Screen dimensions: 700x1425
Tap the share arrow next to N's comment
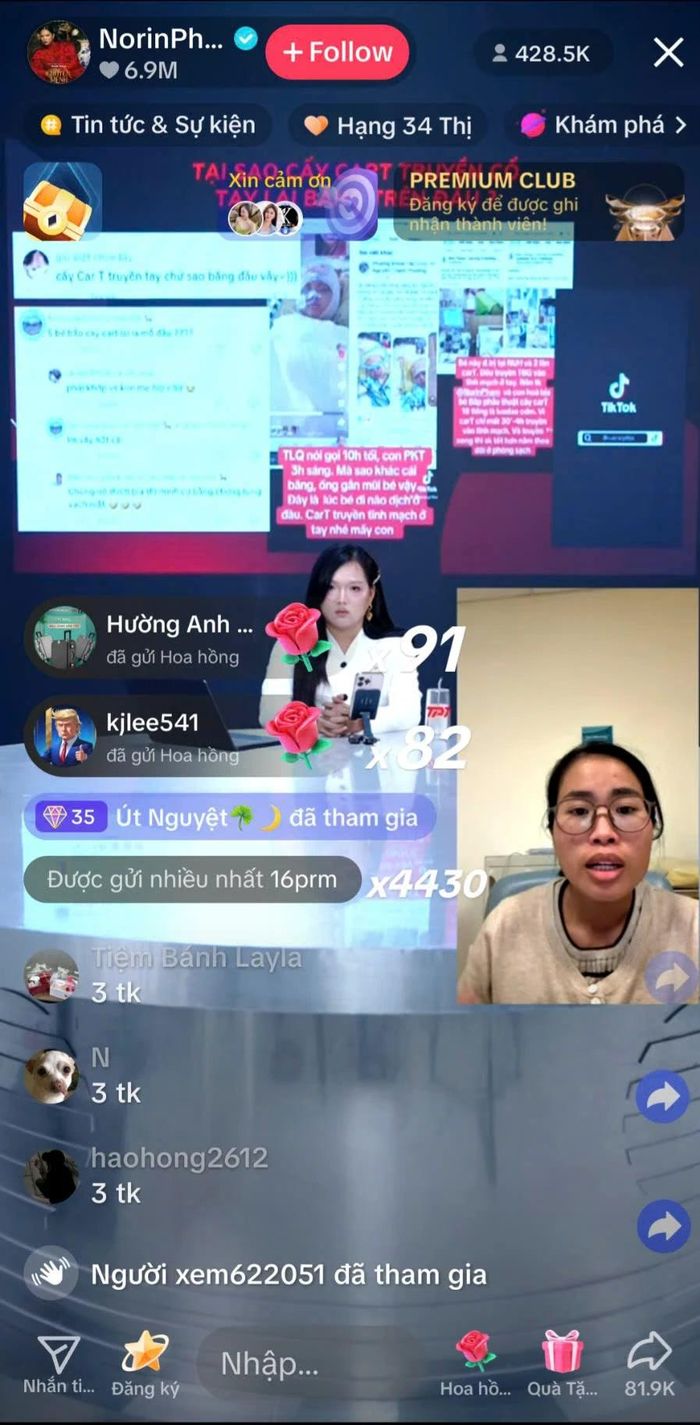(662, 1099)
